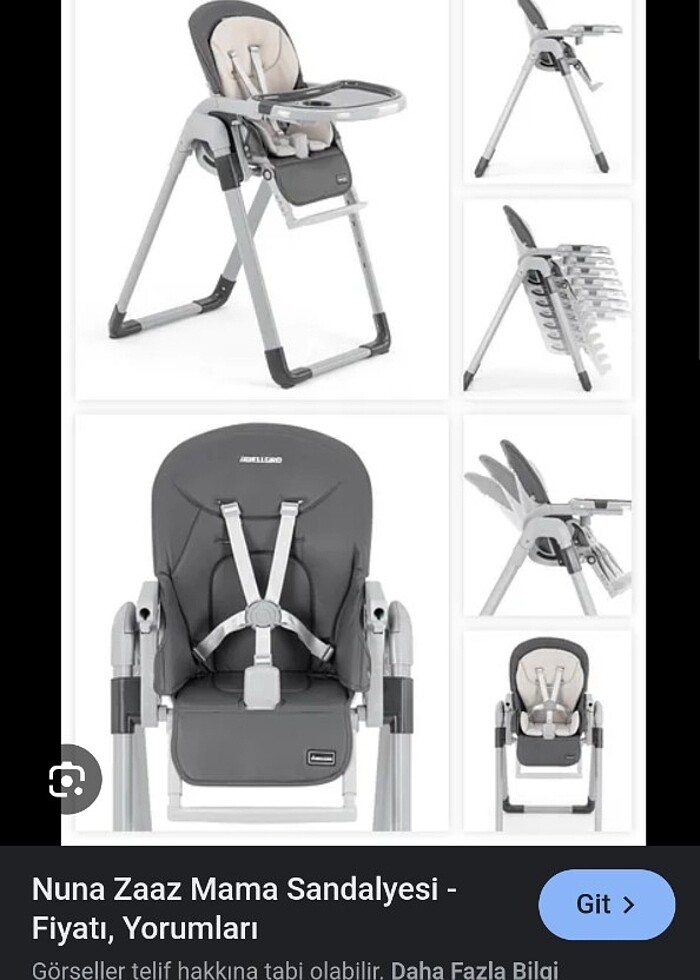Search this image with Google Lens
The image size is (700, 980).
67,779
